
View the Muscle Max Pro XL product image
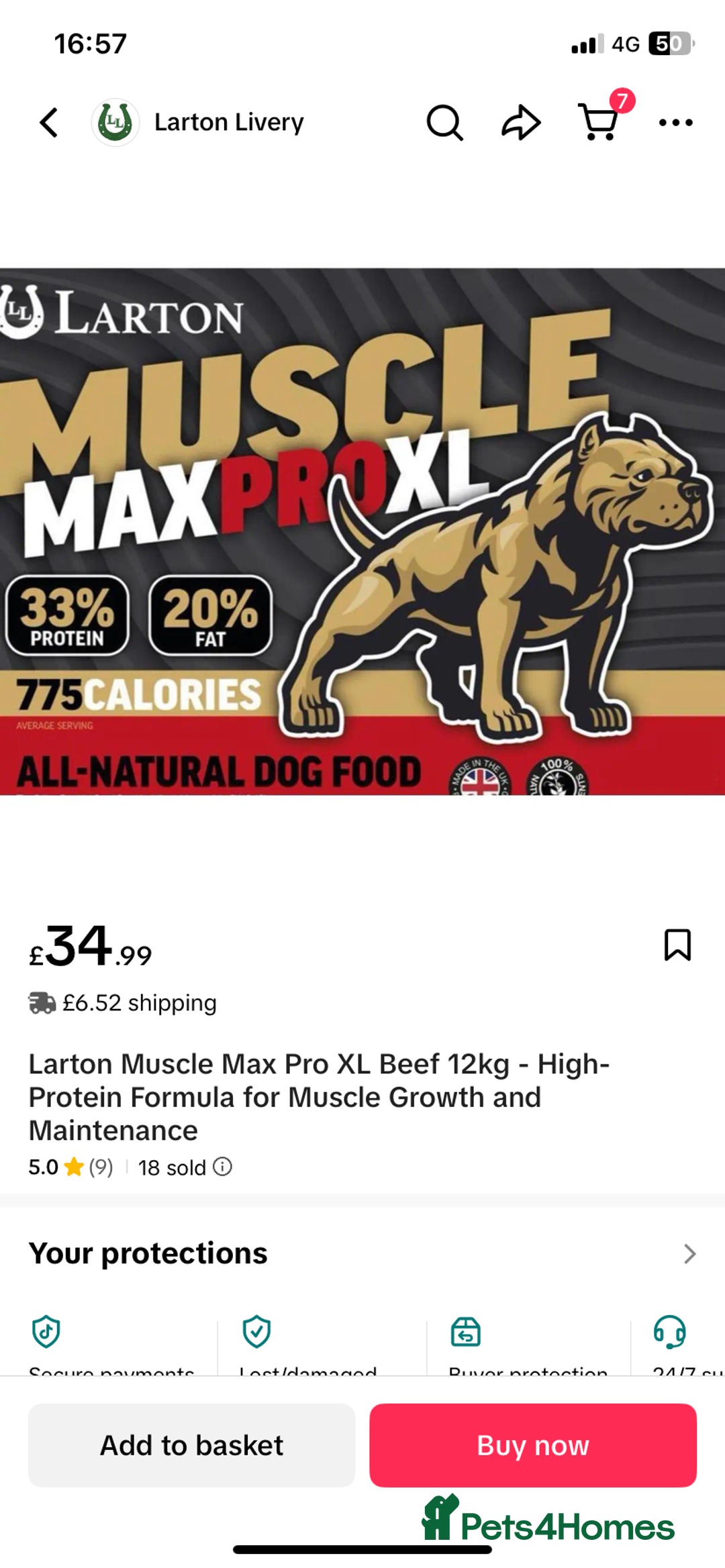[x=362, y=531]
